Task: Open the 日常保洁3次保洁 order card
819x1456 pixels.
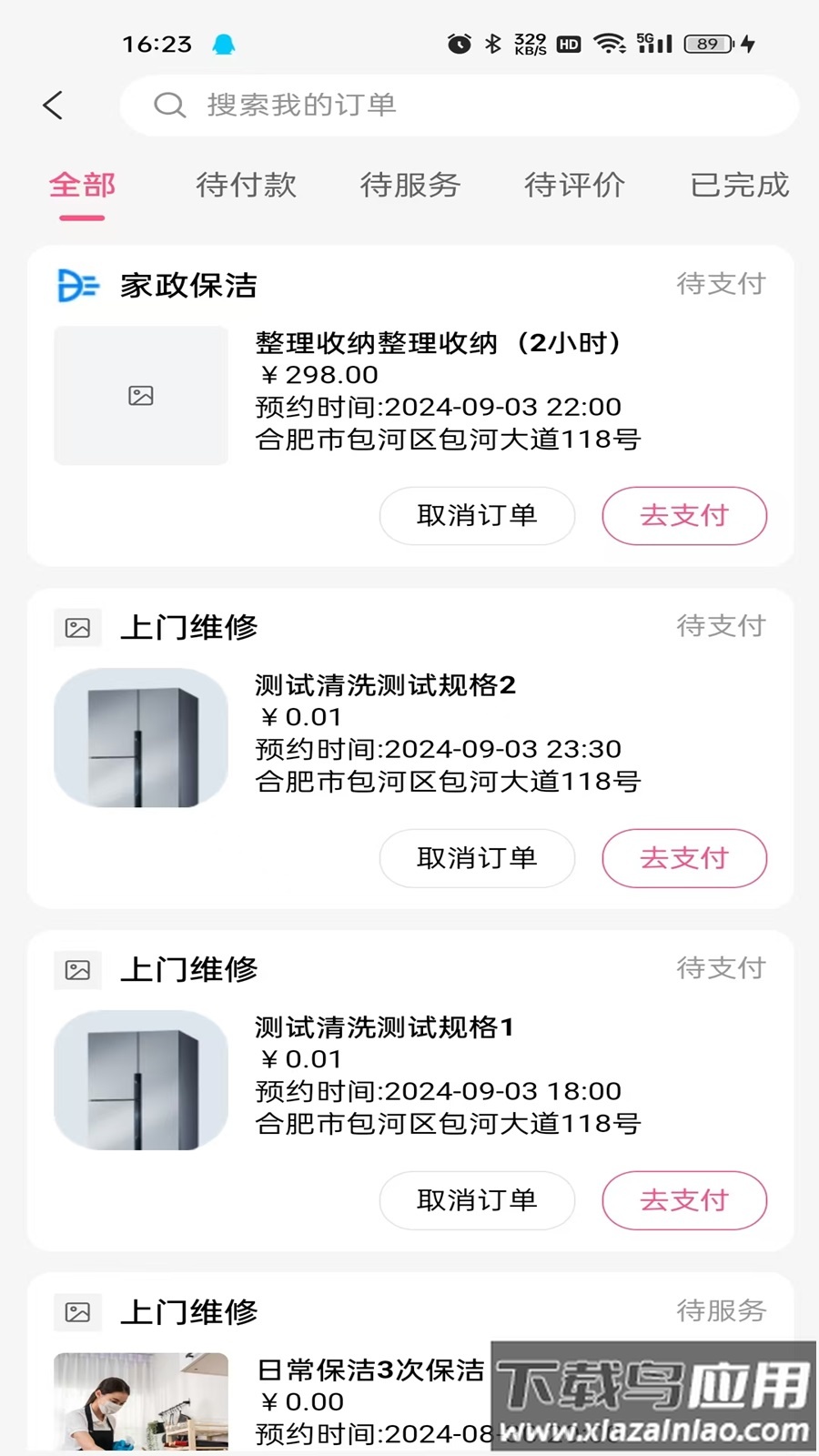Action: click(x=364, y=1370)
